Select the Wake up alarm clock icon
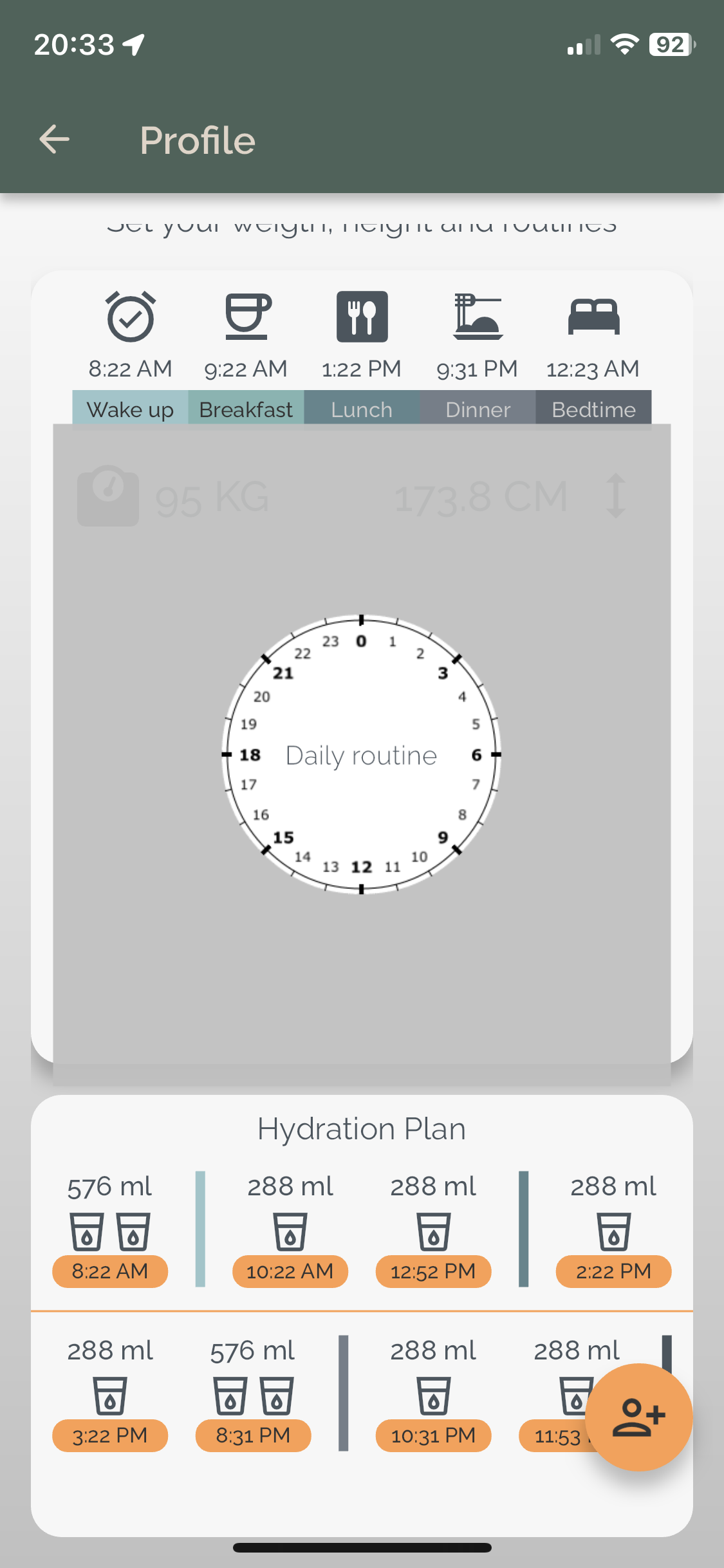This screenshot has width=724, height=1568. click(129, 317)
